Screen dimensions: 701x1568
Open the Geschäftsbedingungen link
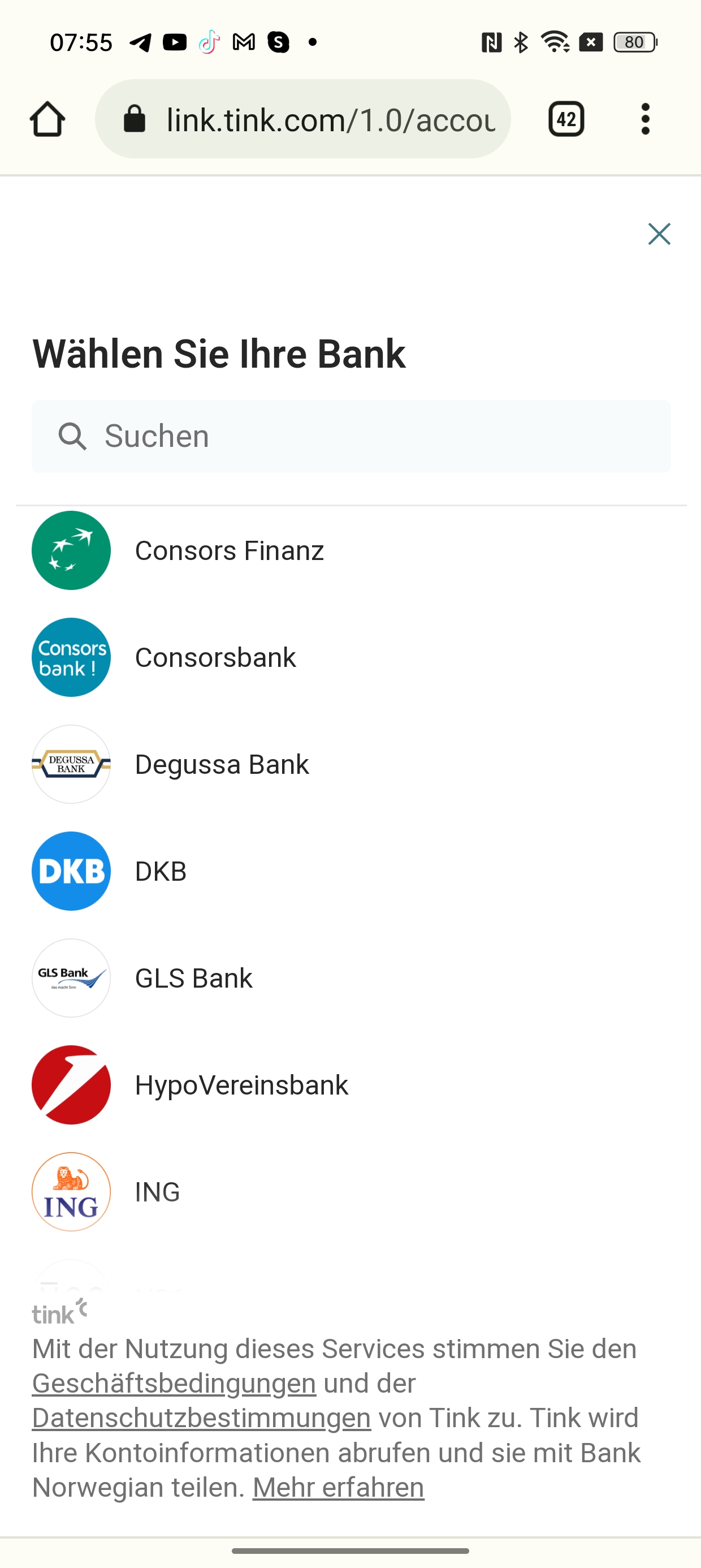174,1384
